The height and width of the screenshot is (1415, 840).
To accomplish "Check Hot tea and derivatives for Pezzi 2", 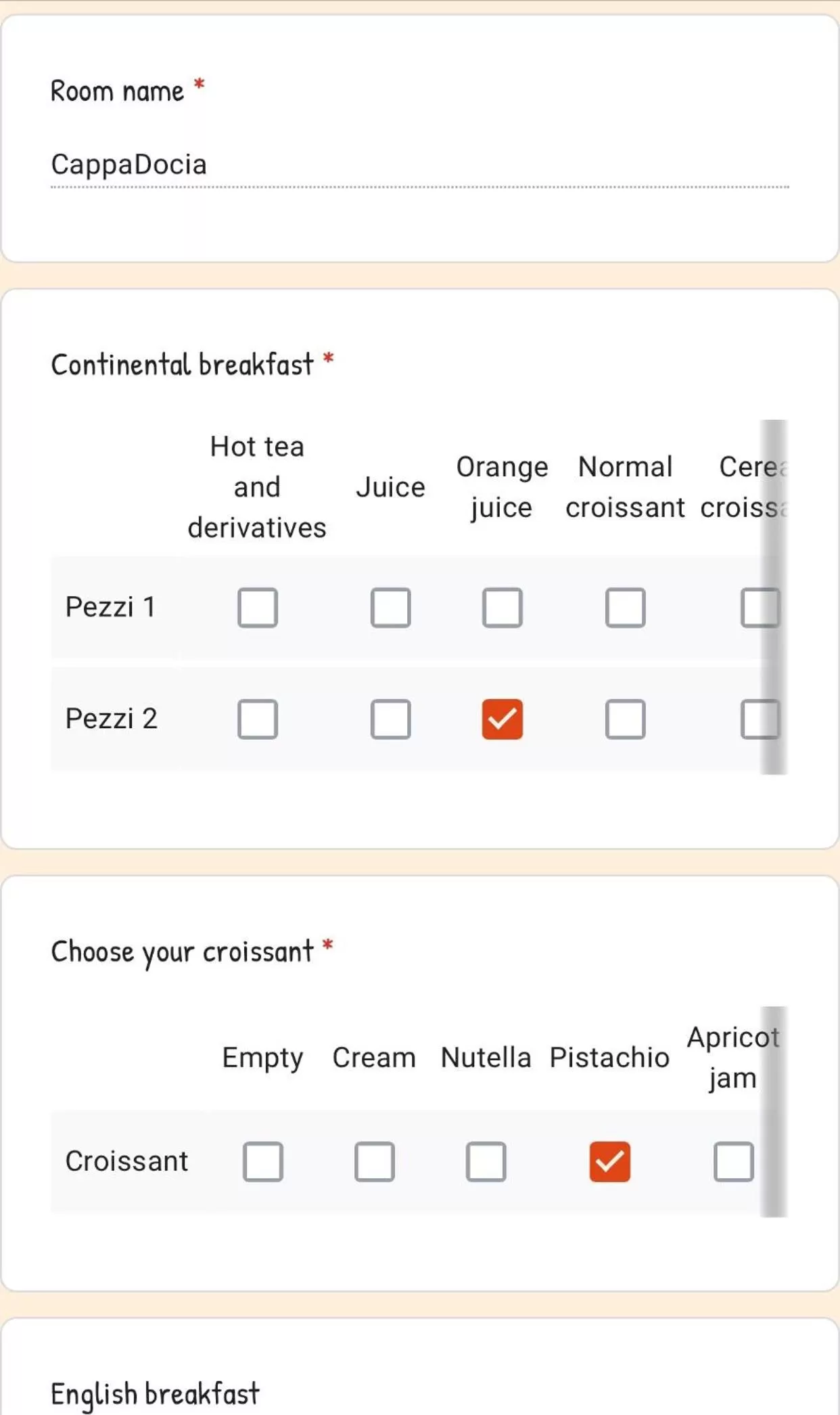I will pos(258,719).
